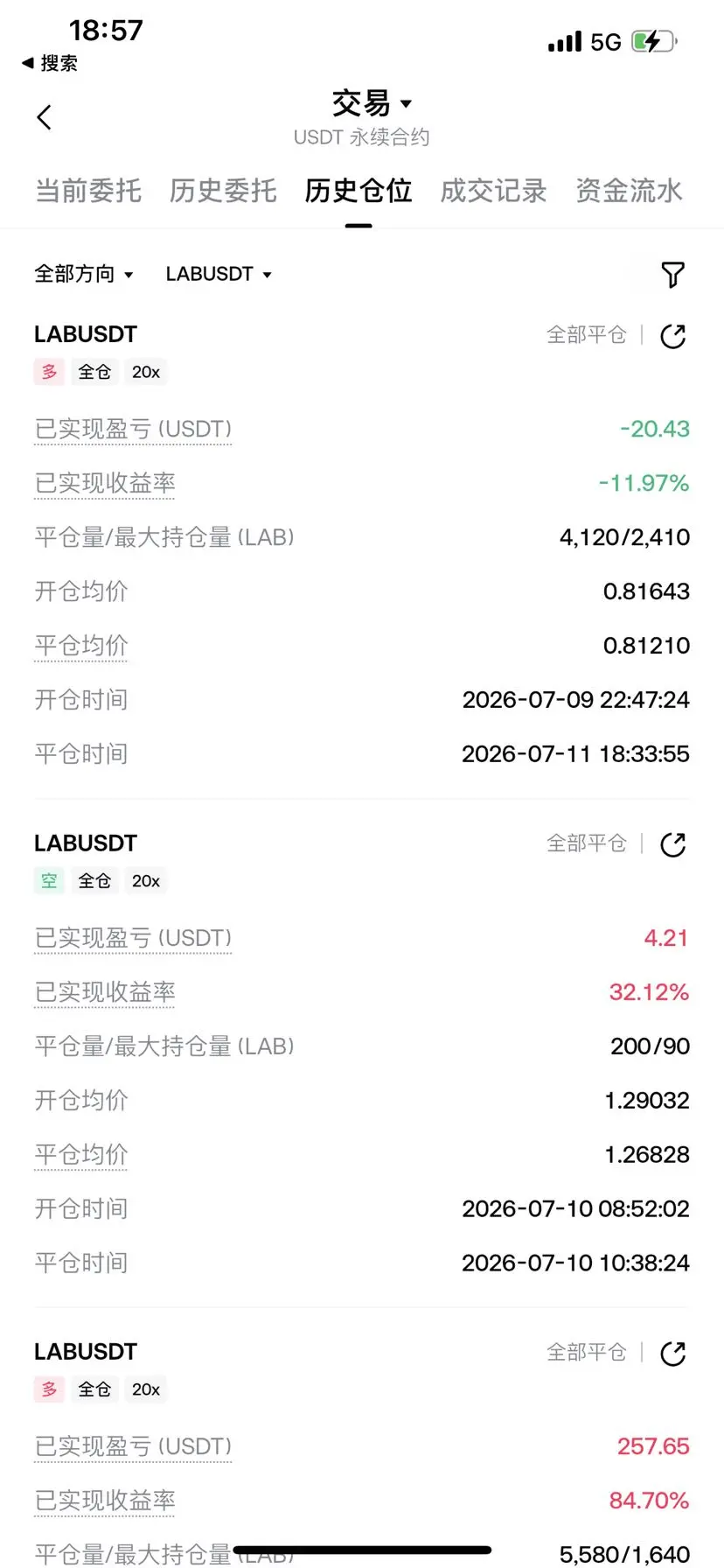
Task: Go back using the top-left arrow
Action: [45, 117]
